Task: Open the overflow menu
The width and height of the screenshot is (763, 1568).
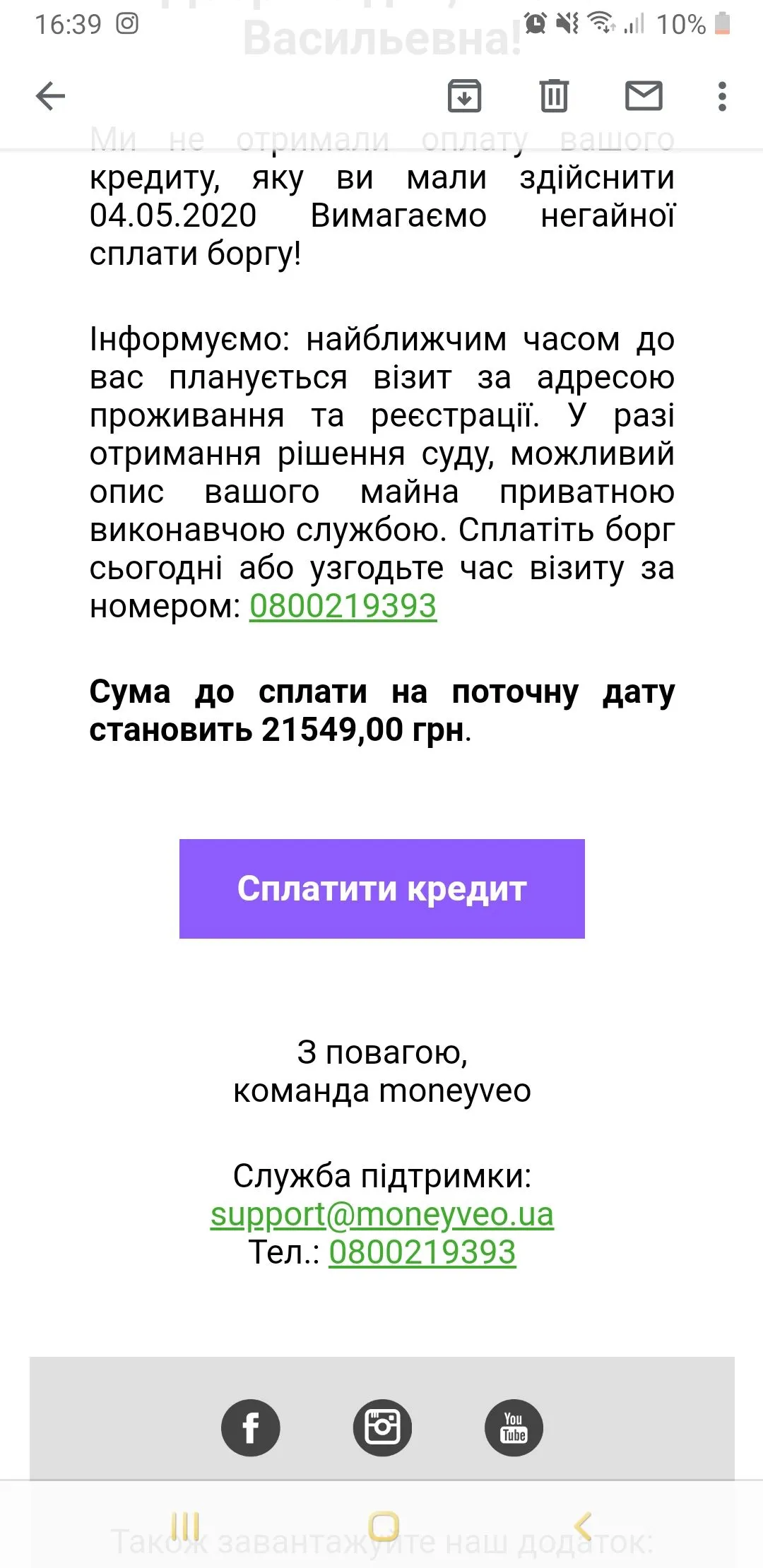Action: coord(721,96)
